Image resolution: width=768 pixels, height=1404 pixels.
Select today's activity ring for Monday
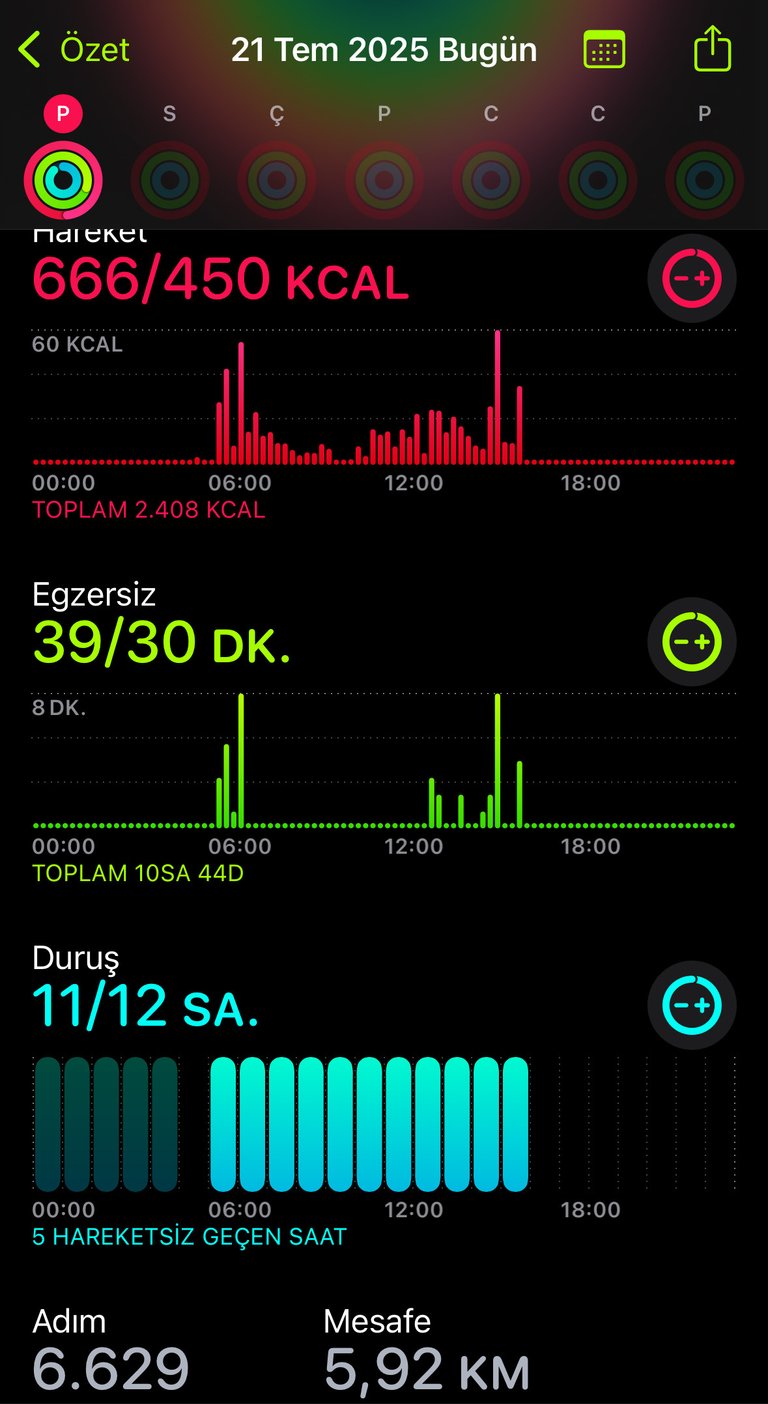click(63, 180)
